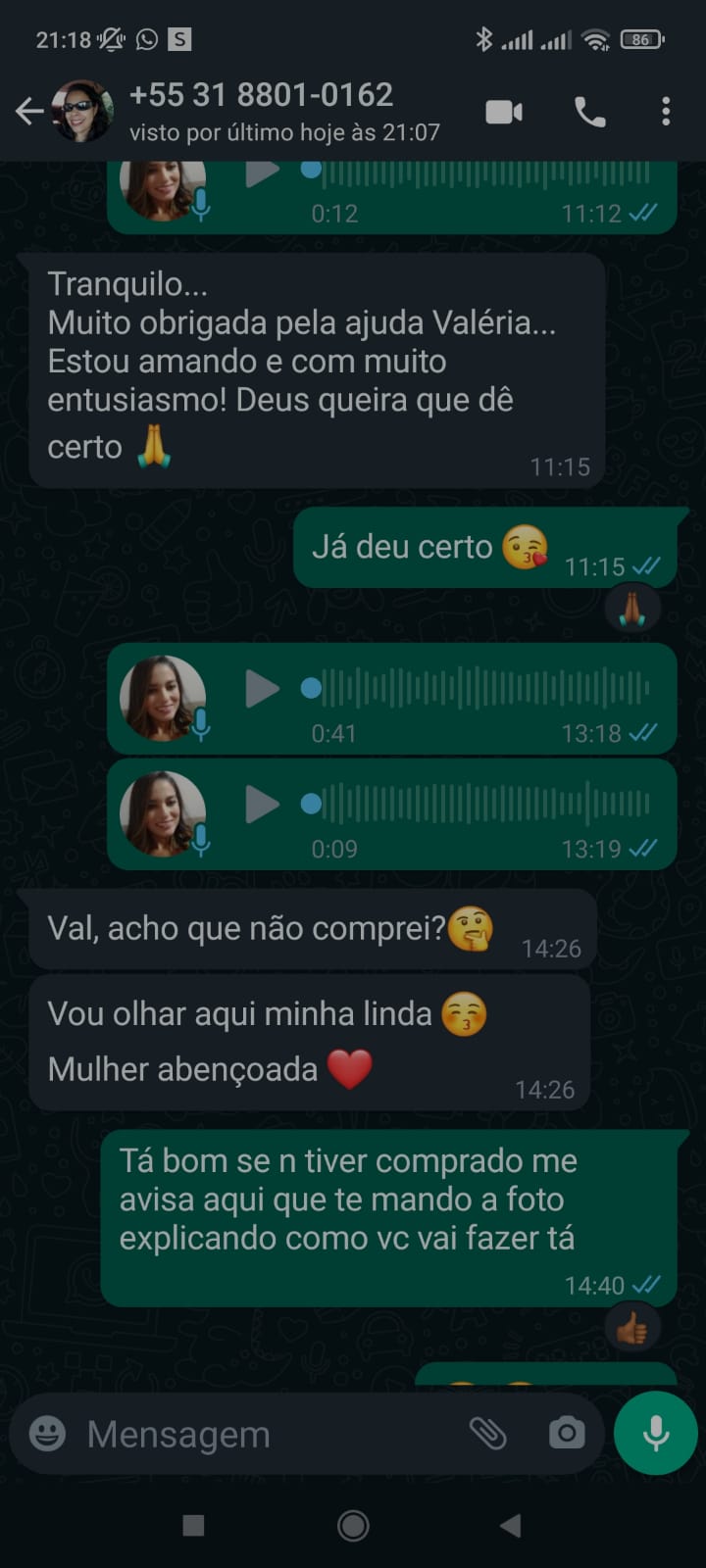Open the overflow menu
Image resolution: width=706 pixels, height=1568 pixels.
pyautogui.click(x=666, y=112)
